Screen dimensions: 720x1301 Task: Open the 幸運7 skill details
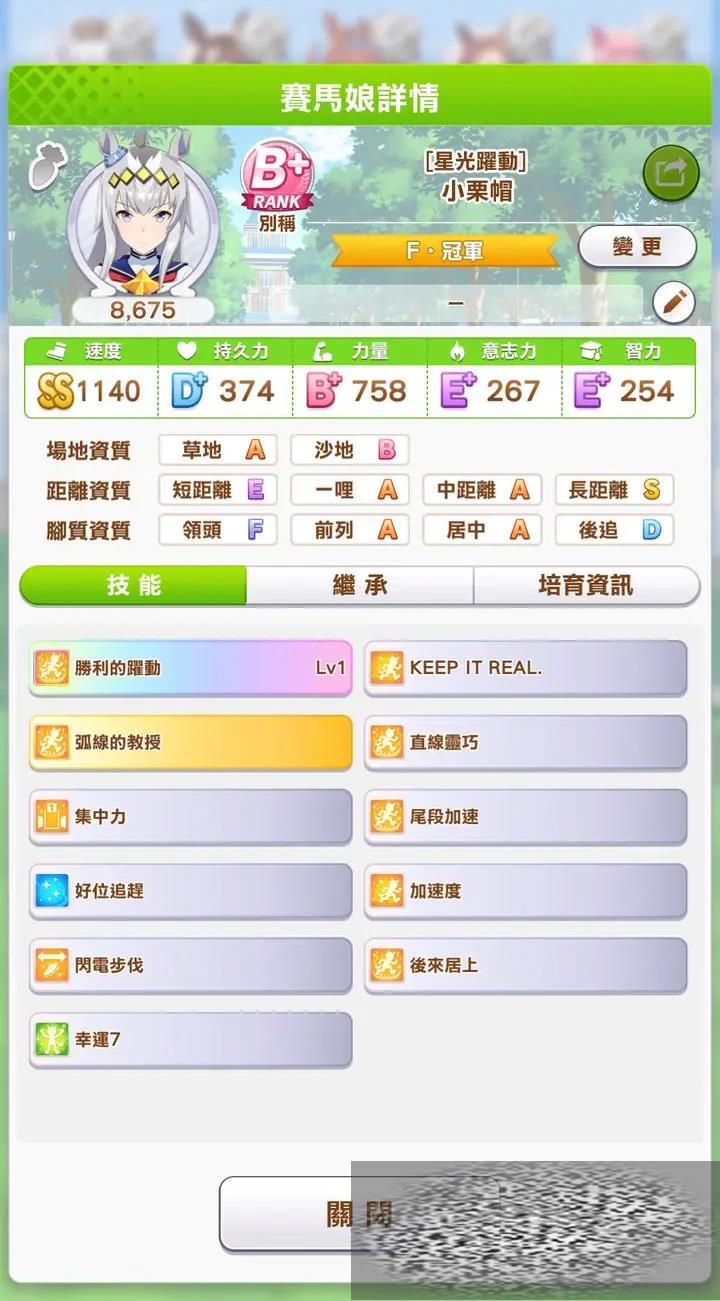click(190, 1039)
